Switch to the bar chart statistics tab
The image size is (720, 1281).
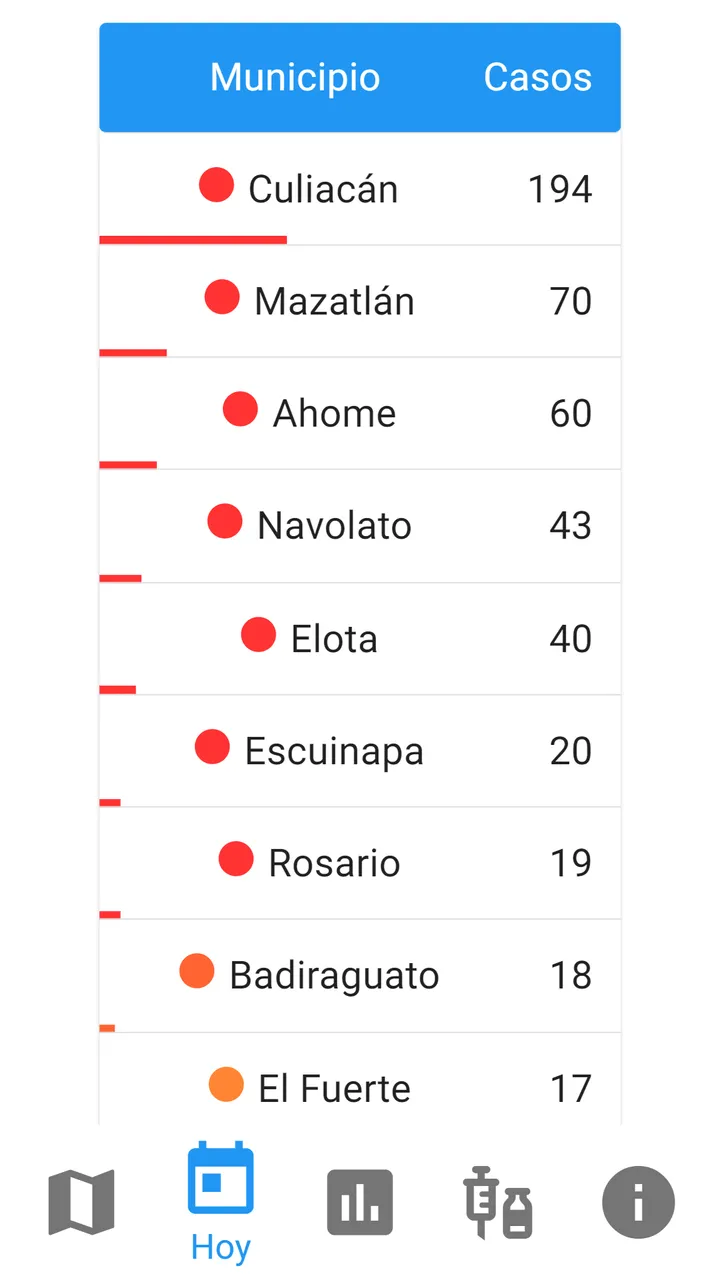[360, 1201]
